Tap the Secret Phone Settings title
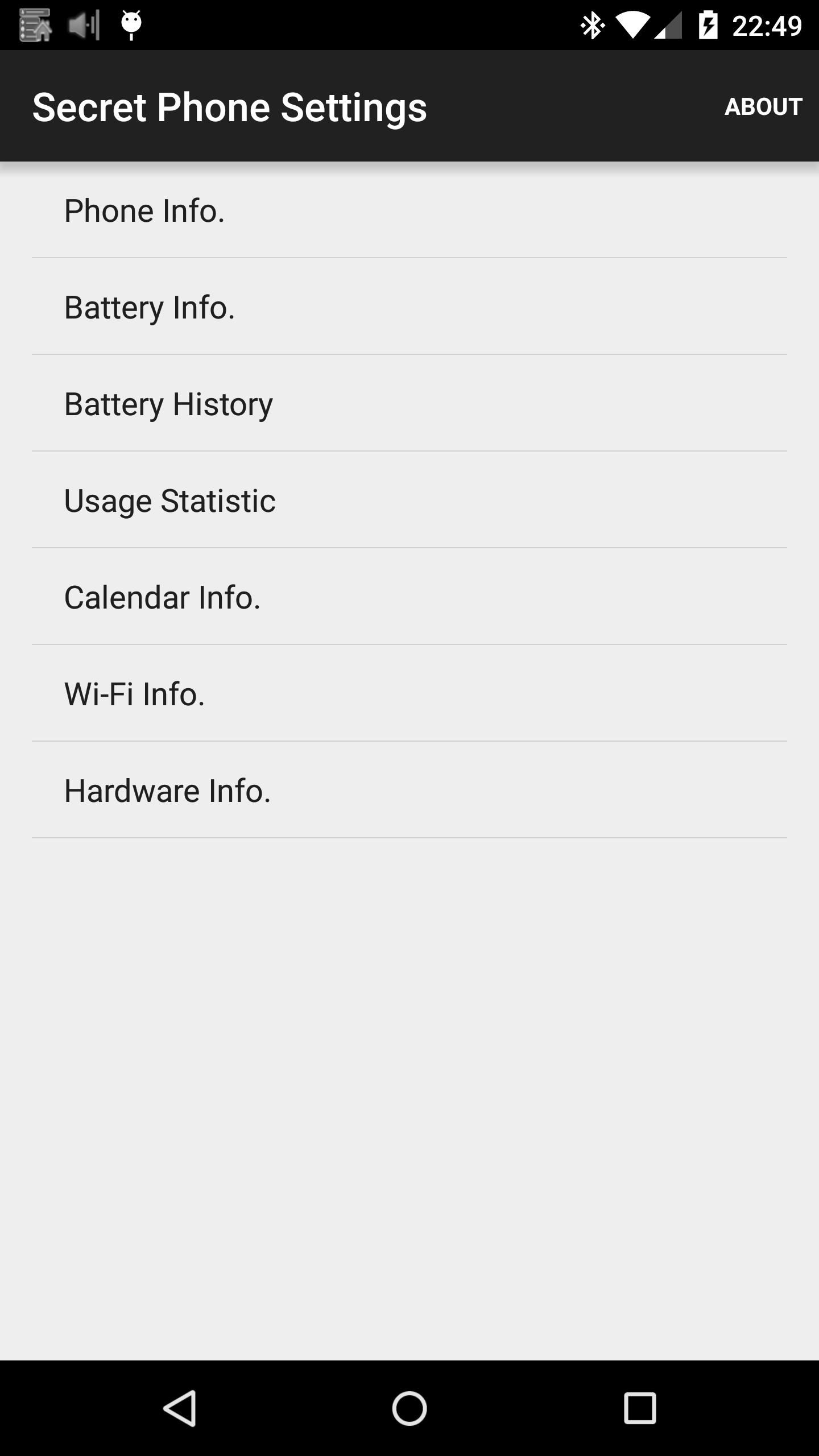The image size is (819, 1456). pos(230,106)
